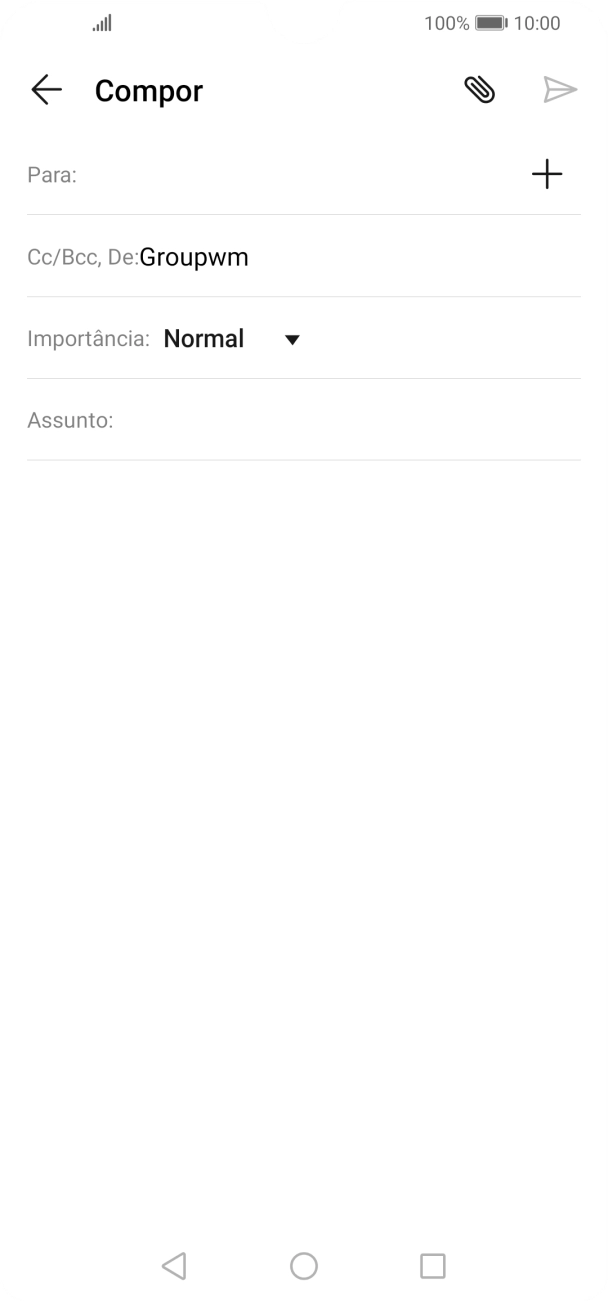Add a recipient with the plus icon
The height and width of the screenshot is (1301, 608).
pyautogui.click(x=547, y=175)
